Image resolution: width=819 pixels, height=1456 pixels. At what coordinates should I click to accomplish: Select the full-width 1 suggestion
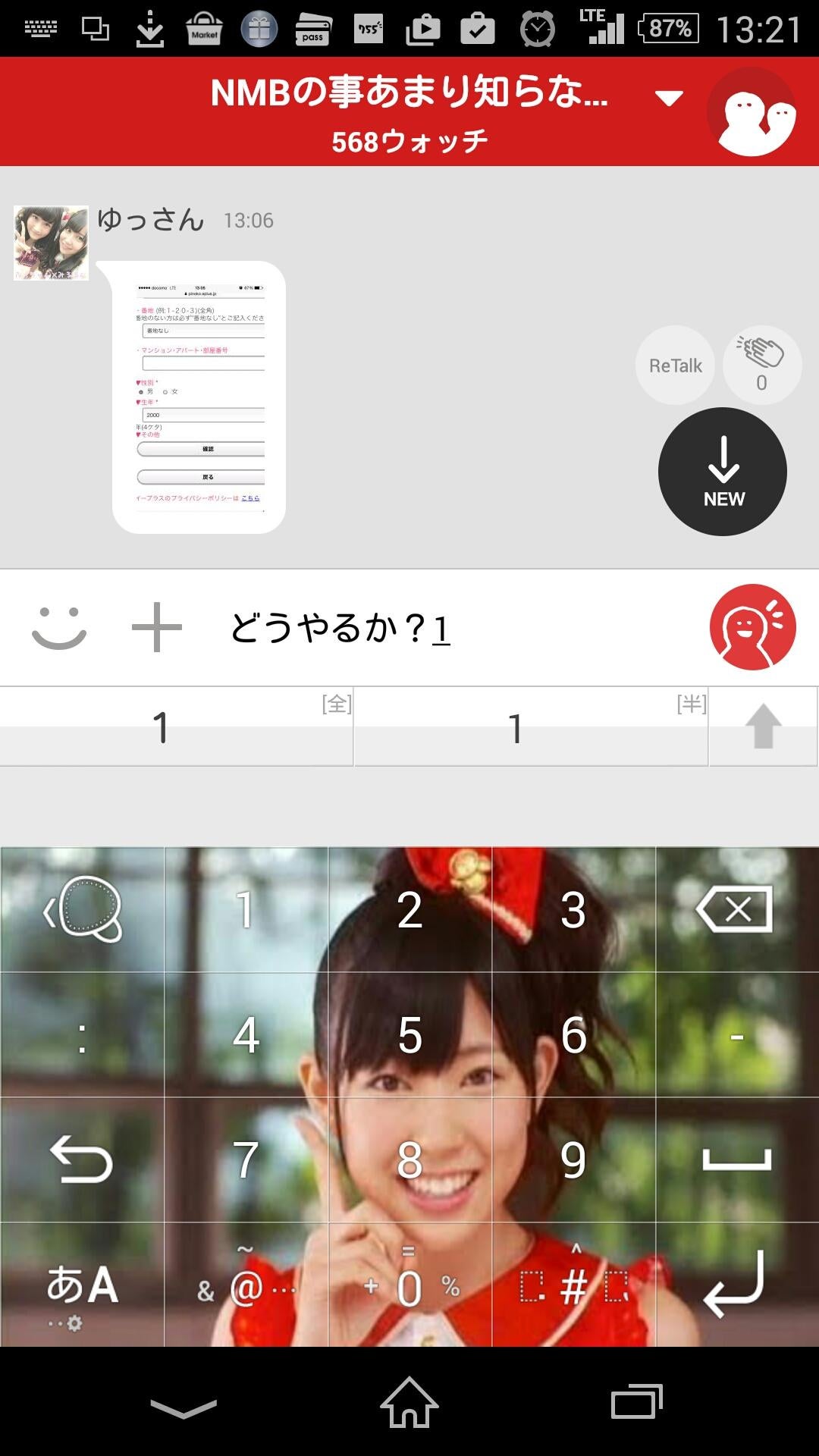click(x=176, y=727)
